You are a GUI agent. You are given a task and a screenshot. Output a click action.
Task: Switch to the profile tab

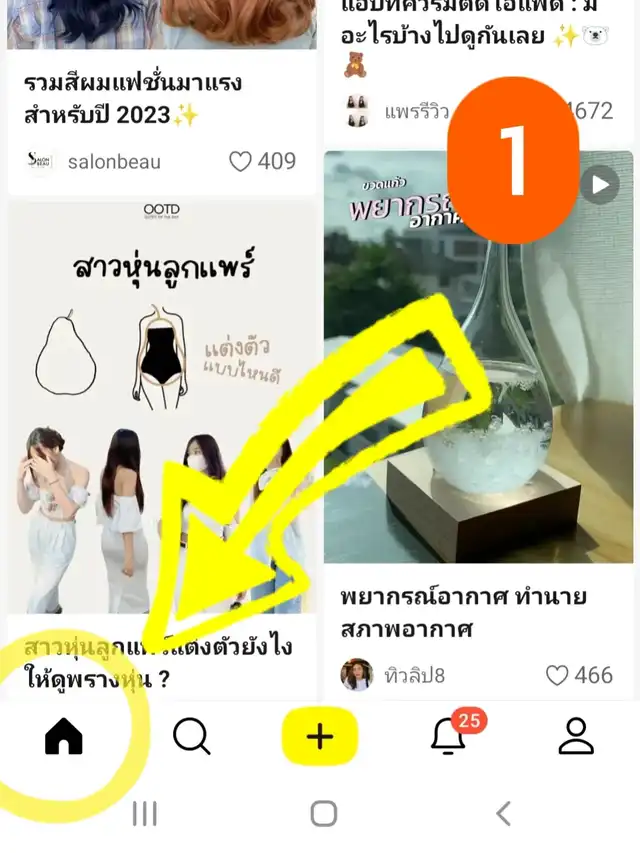pos(576,737)
